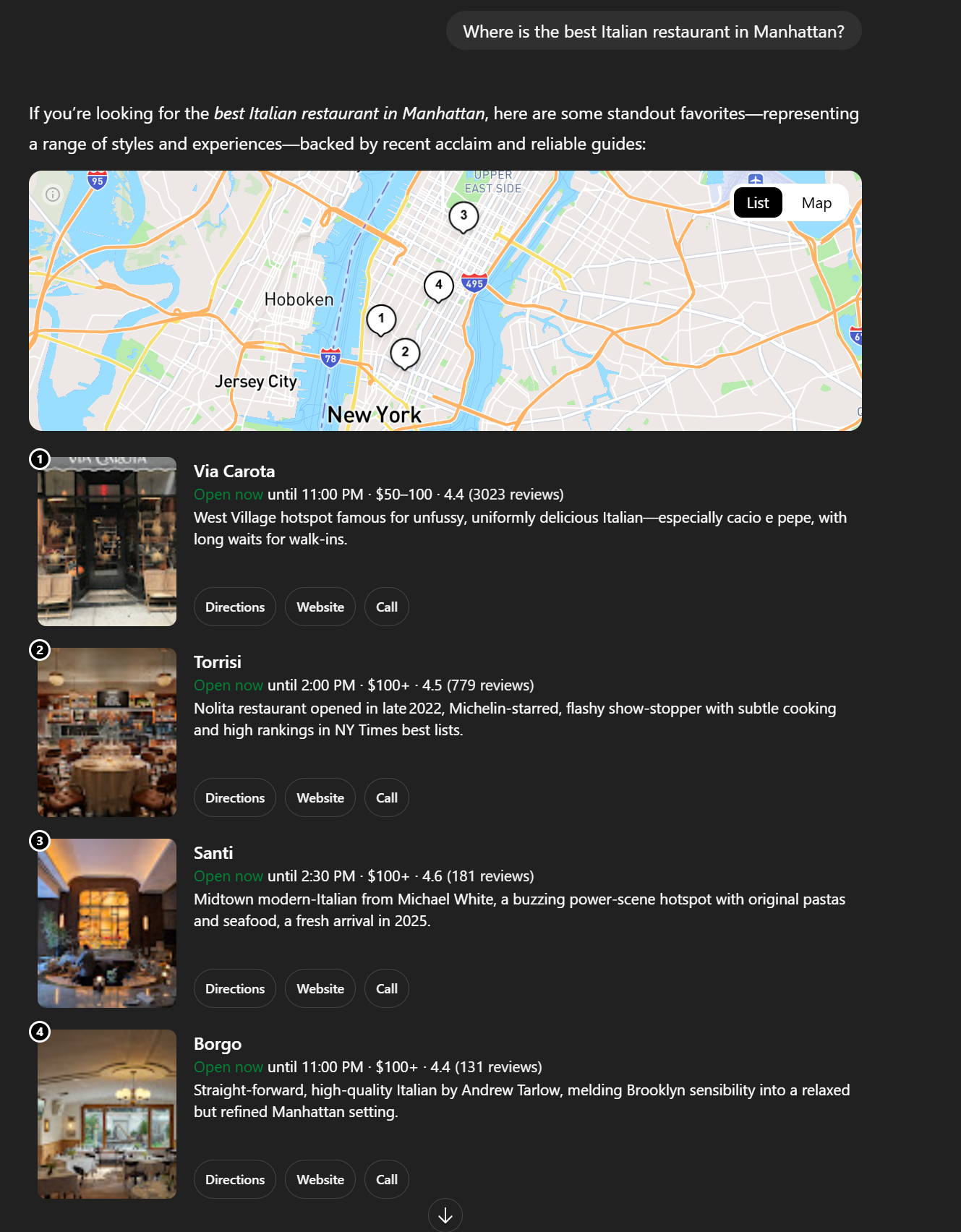961x1232 pixels.
Task: Call Borgo restaurant
Action: click(386, 1180)
